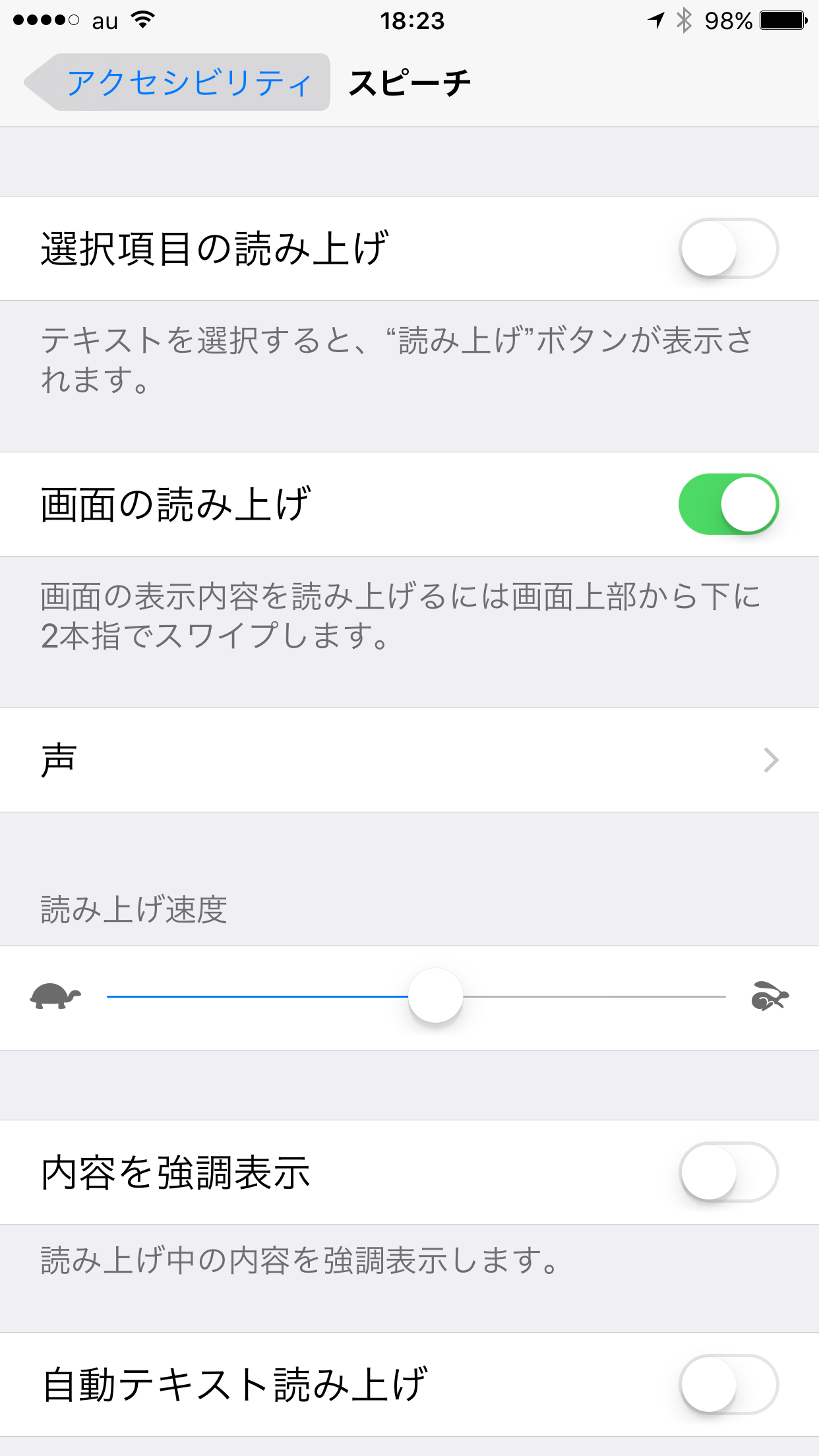Screen dimensions: 819x1456
Task: Go back to アクセシビリティ
Action: point(177,82)
